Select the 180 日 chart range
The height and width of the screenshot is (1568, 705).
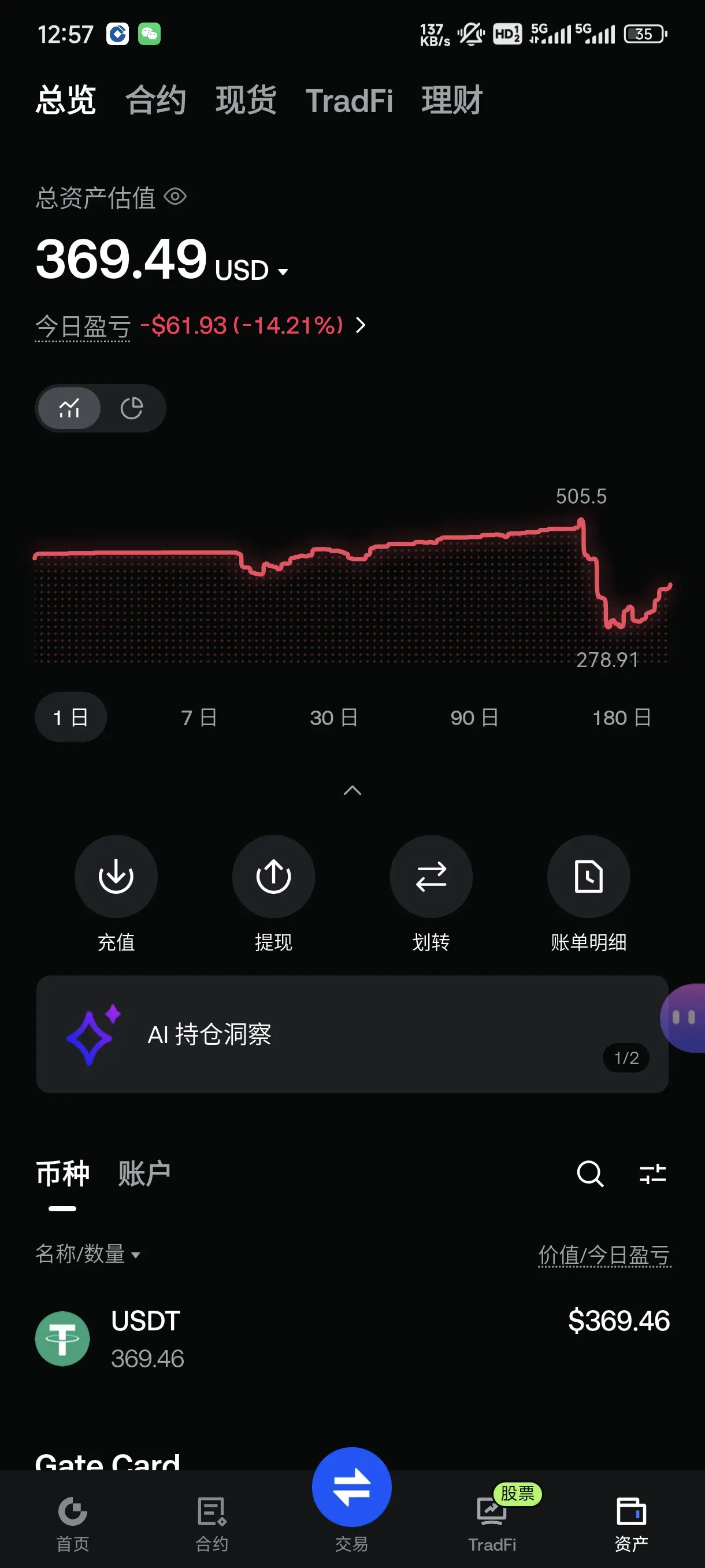coord(622,718)
